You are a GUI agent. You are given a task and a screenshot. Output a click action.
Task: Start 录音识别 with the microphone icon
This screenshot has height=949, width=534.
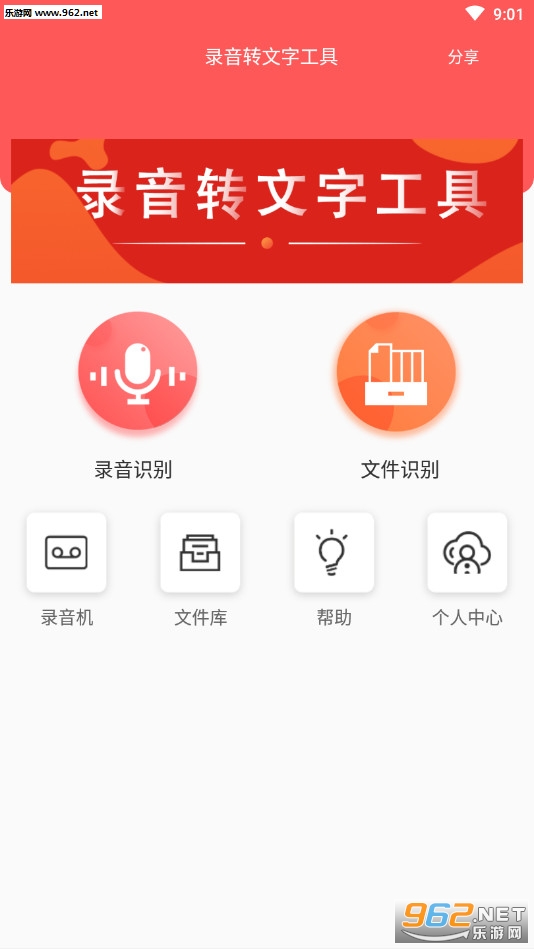coord(137,370)
